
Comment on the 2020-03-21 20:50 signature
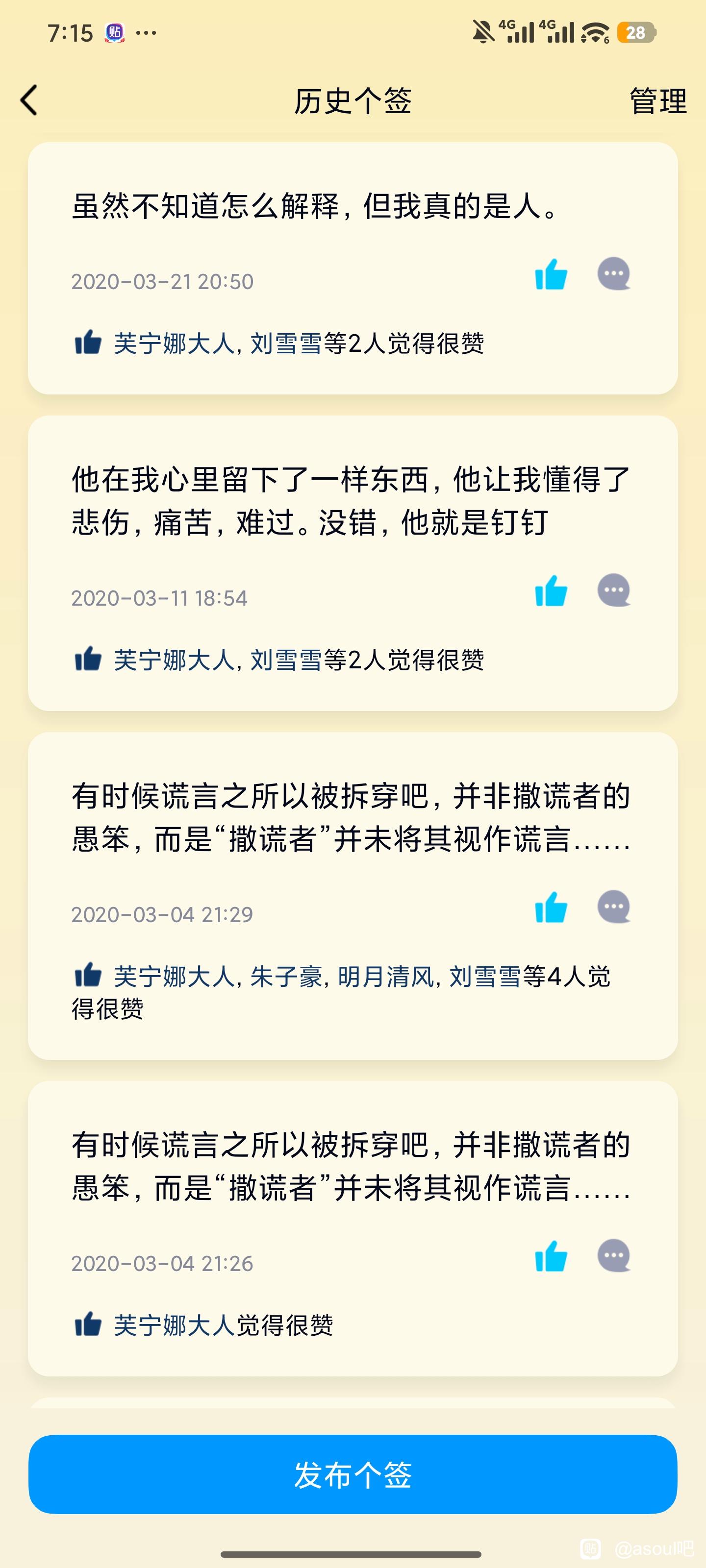coord(613,274)
